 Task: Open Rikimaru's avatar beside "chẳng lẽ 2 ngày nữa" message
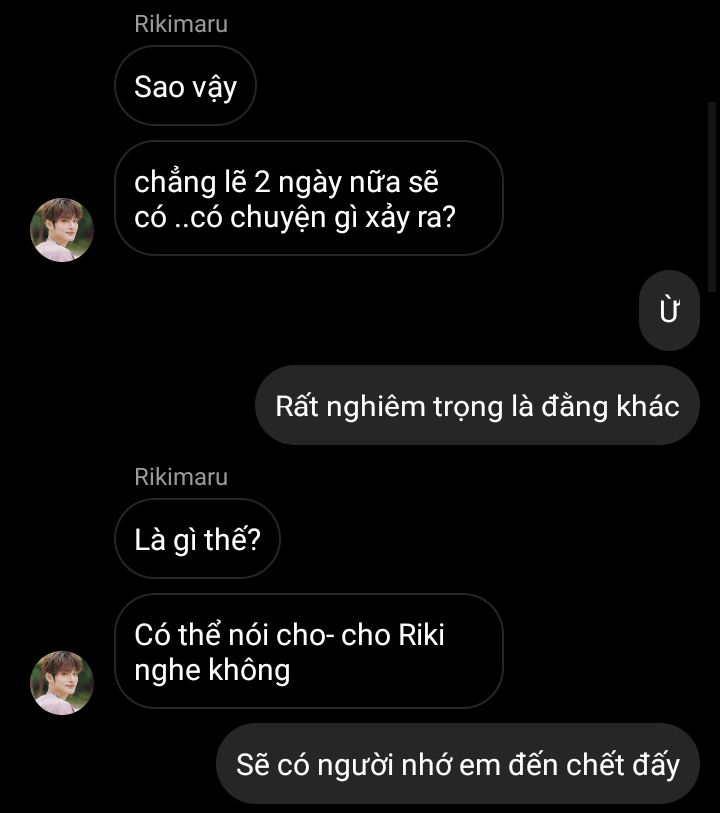pyautogui.click(x=62, y=230)
